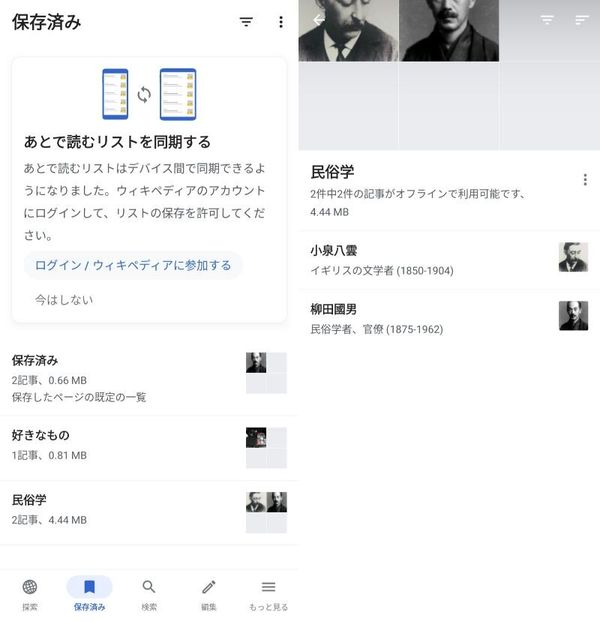Open the 保存済み default reading list
Image resolution: width=600 pixels, height=622 pixels.
point(149,377)
